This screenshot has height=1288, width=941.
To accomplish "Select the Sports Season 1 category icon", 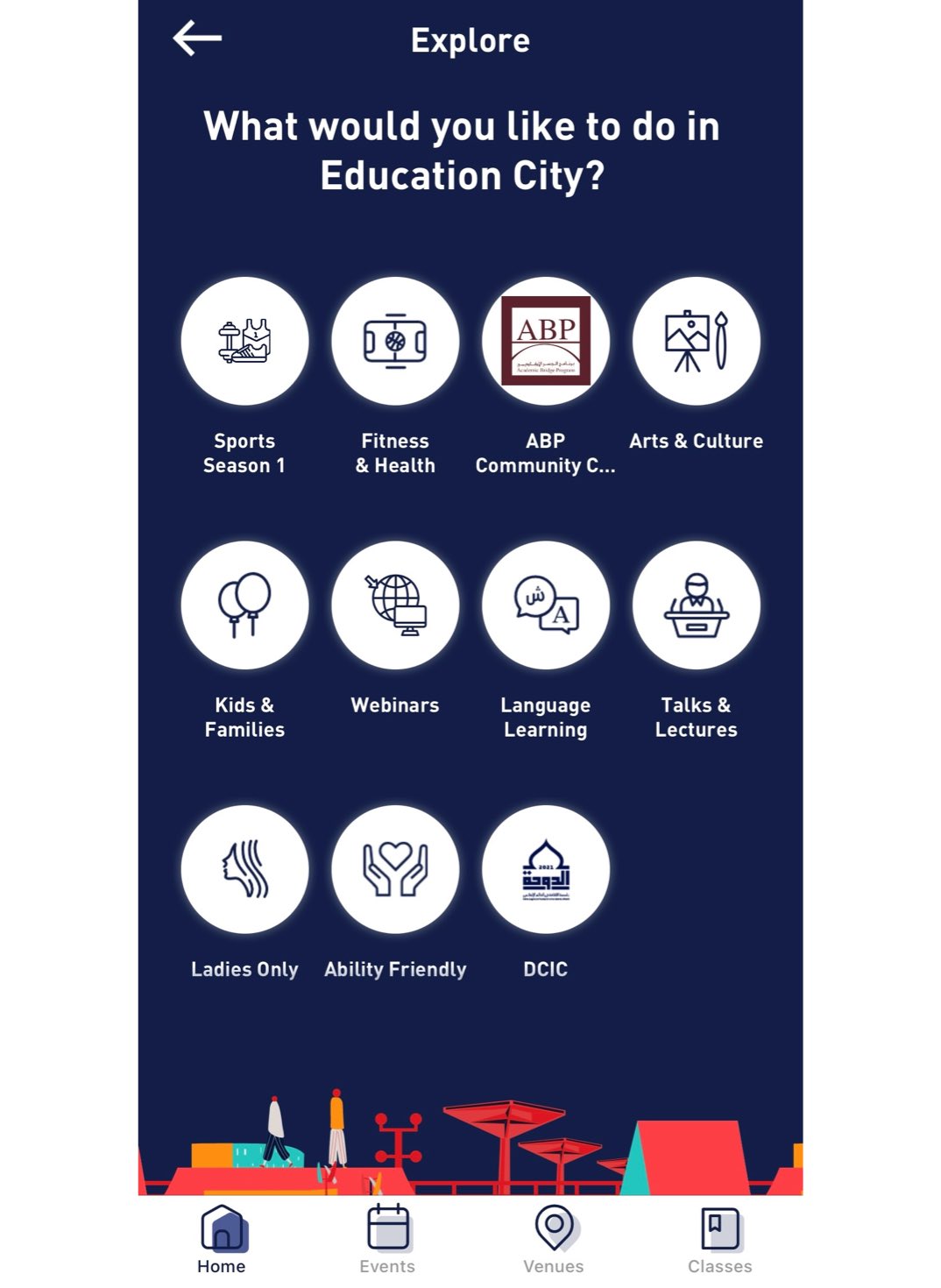I will (244, 342).
